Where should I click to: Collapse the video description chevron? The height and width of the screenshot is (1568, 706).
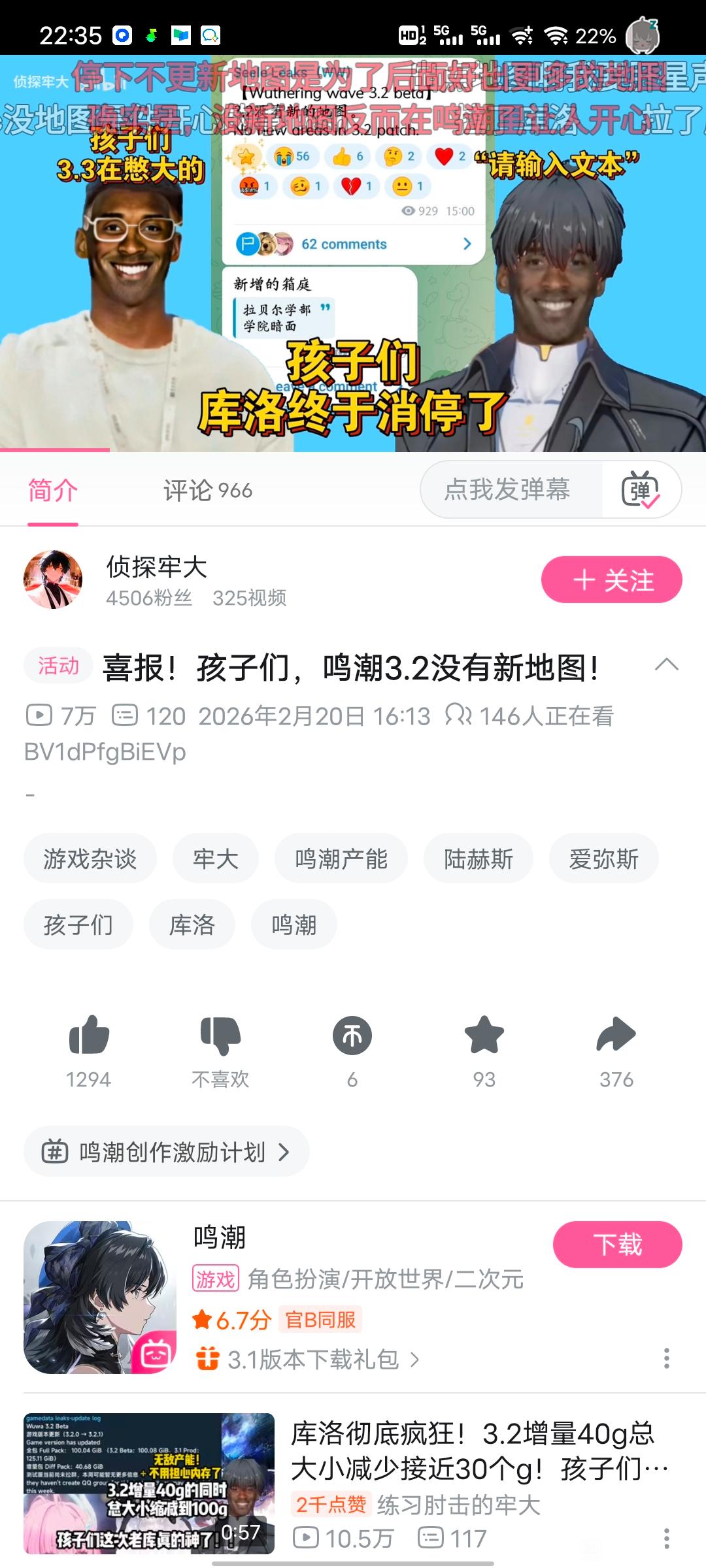click(x=666, y=665)
